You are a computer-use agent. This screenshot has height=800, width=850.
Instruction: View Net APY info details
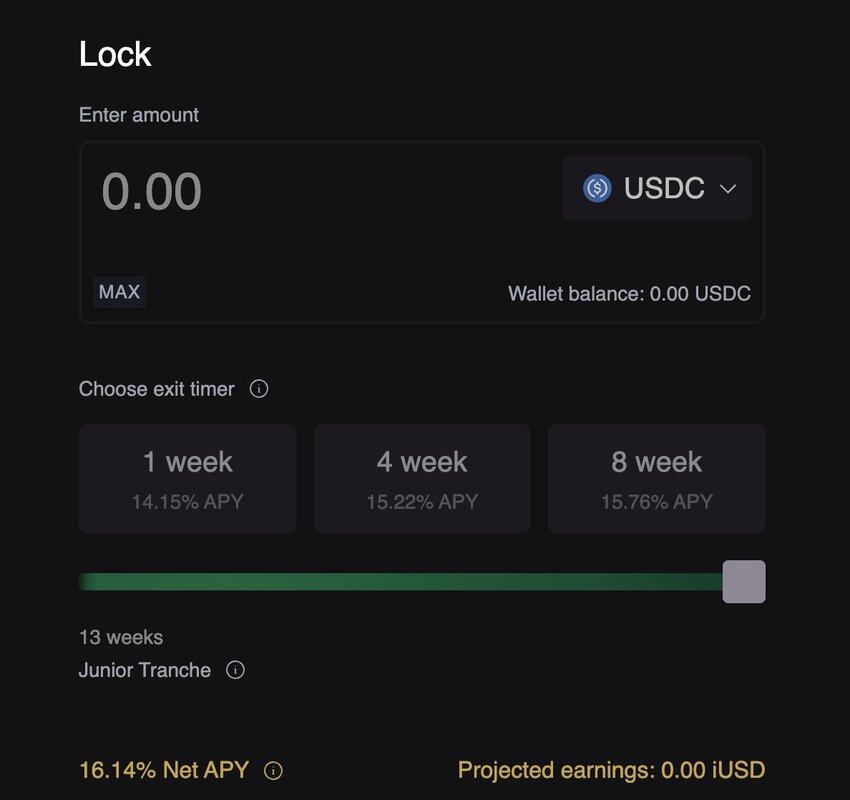pos(273,771)
